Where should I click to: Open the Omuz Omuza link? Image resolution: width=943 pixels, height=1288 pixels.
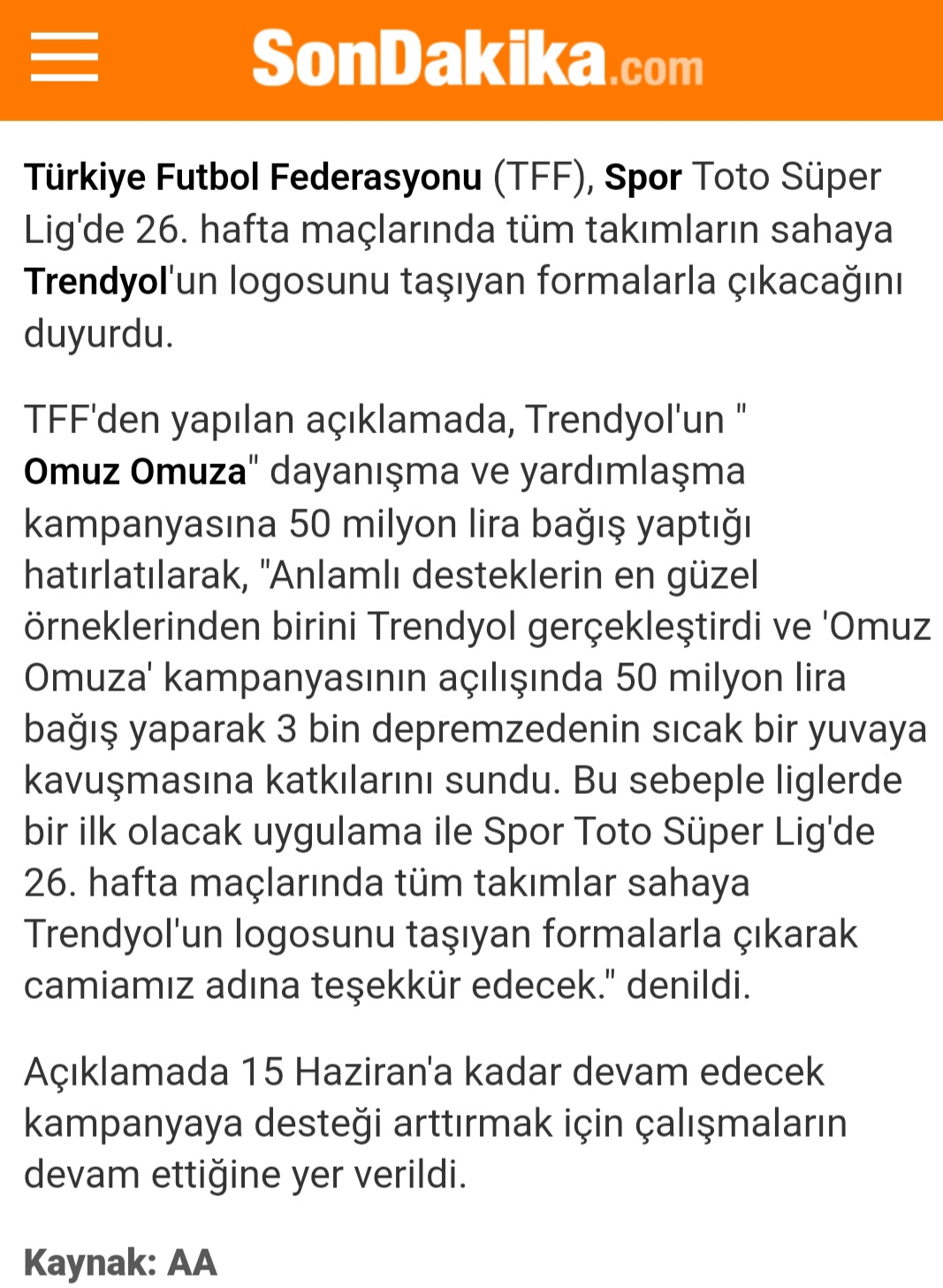click(x=135, y=471)
